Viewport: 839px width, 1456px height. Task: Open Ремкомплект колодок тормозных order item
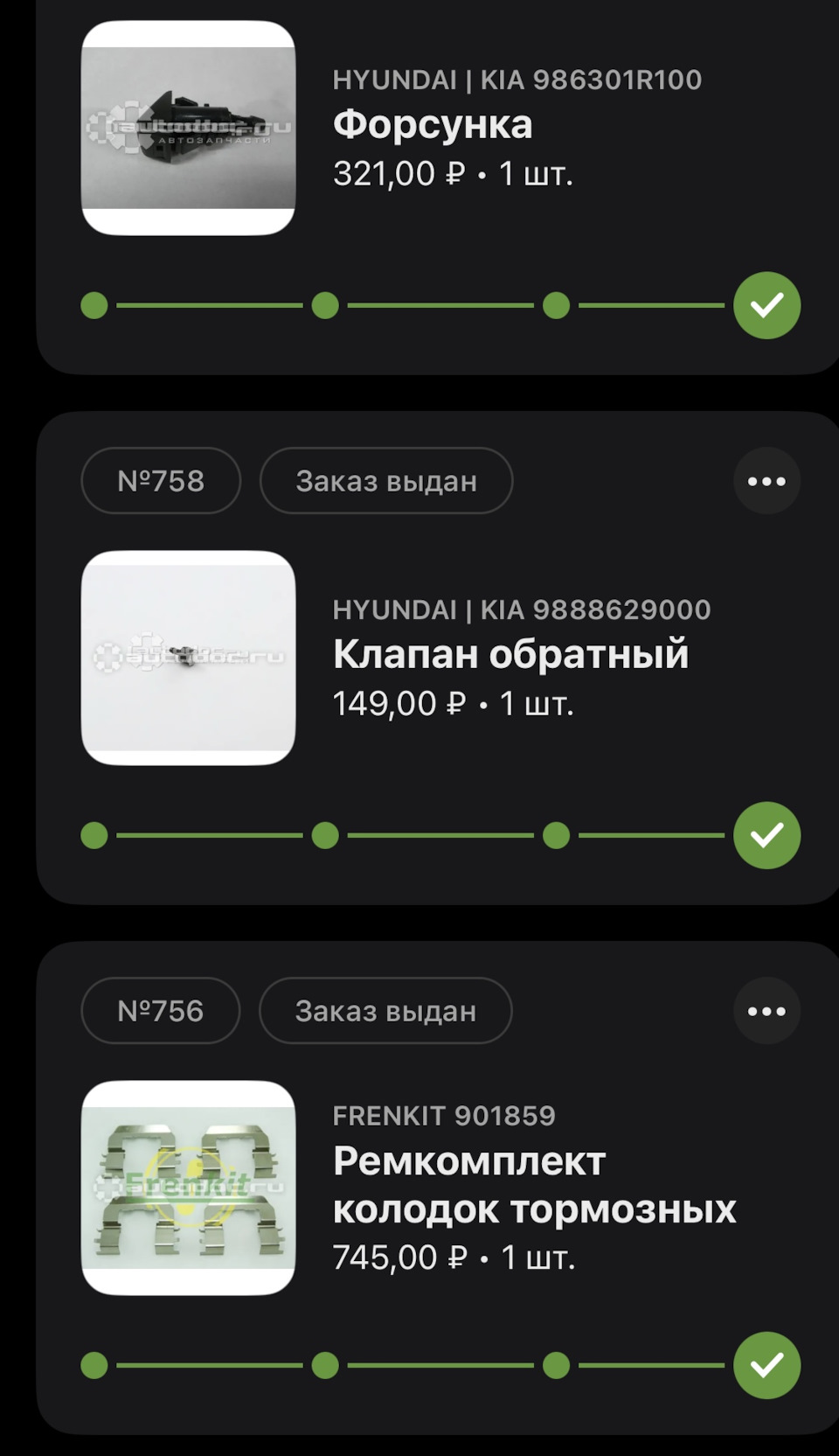coord(533,1185)
